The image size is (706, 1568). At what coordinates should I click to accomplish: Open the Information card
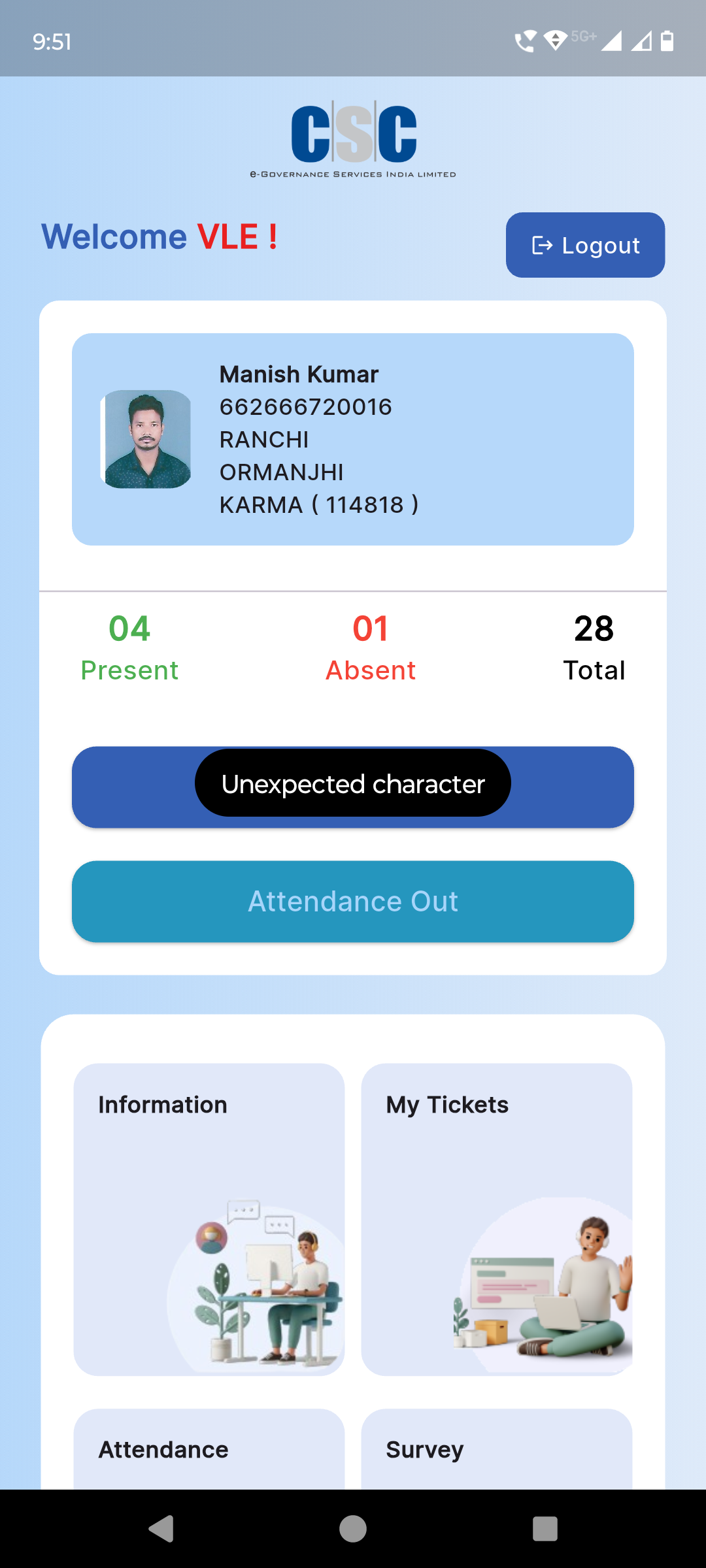point(209,1219)
